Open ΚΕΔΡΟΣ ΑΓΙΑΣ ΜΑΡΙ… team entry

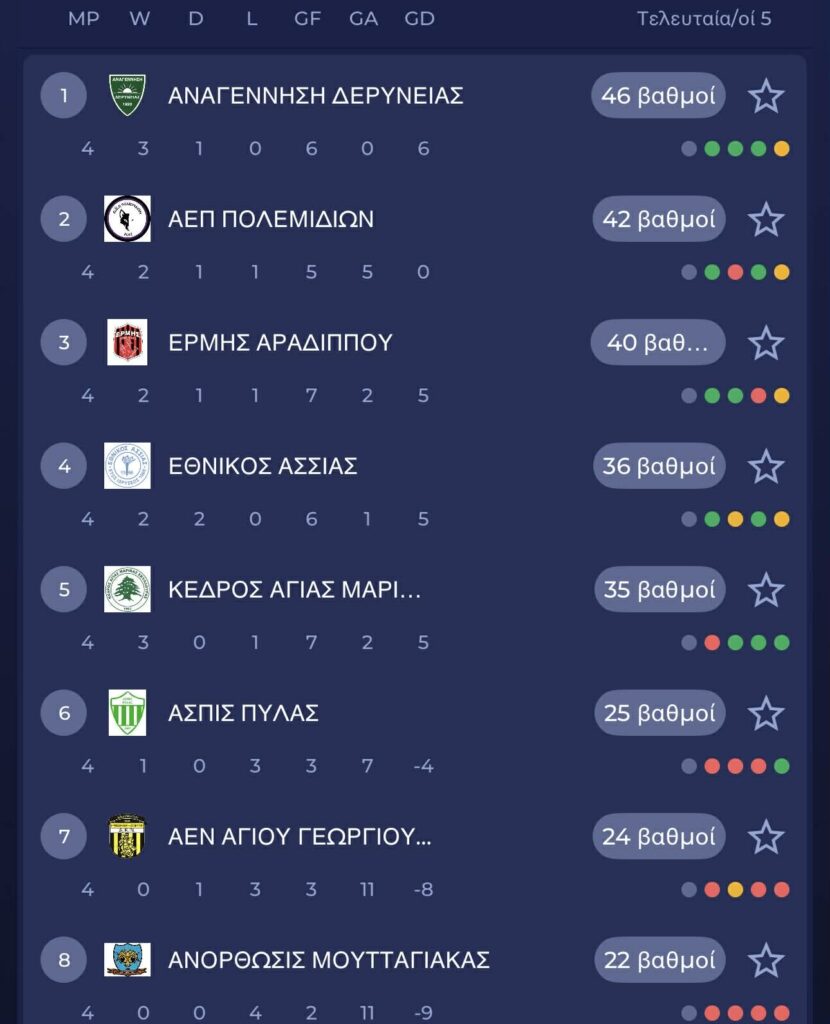(294, 590)
